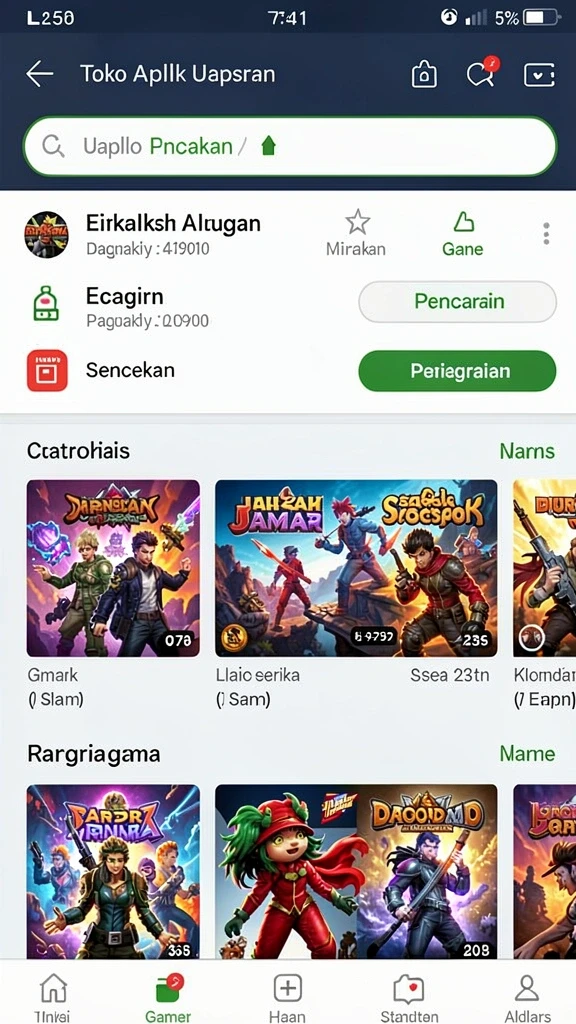Go back with the arrow icon
The height and width of the screenshot is (1024, 576).
coord(39,74)
